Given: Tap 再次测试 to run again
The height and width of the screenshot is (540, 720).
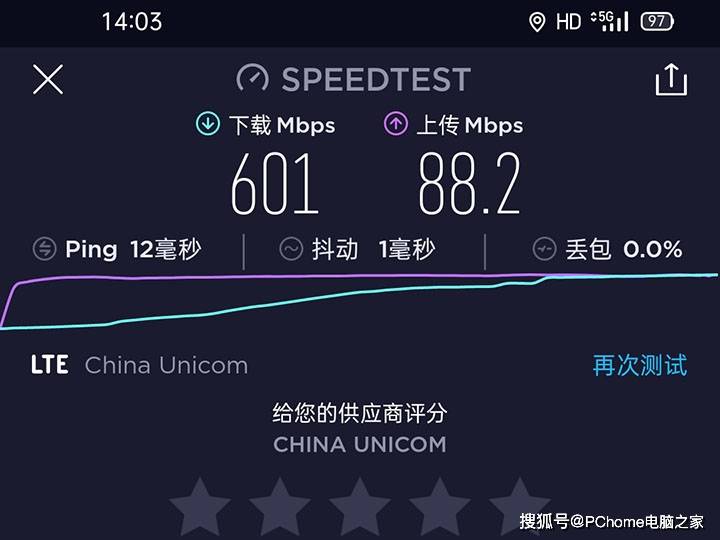Looking at the screenshot, I should 639,365.
